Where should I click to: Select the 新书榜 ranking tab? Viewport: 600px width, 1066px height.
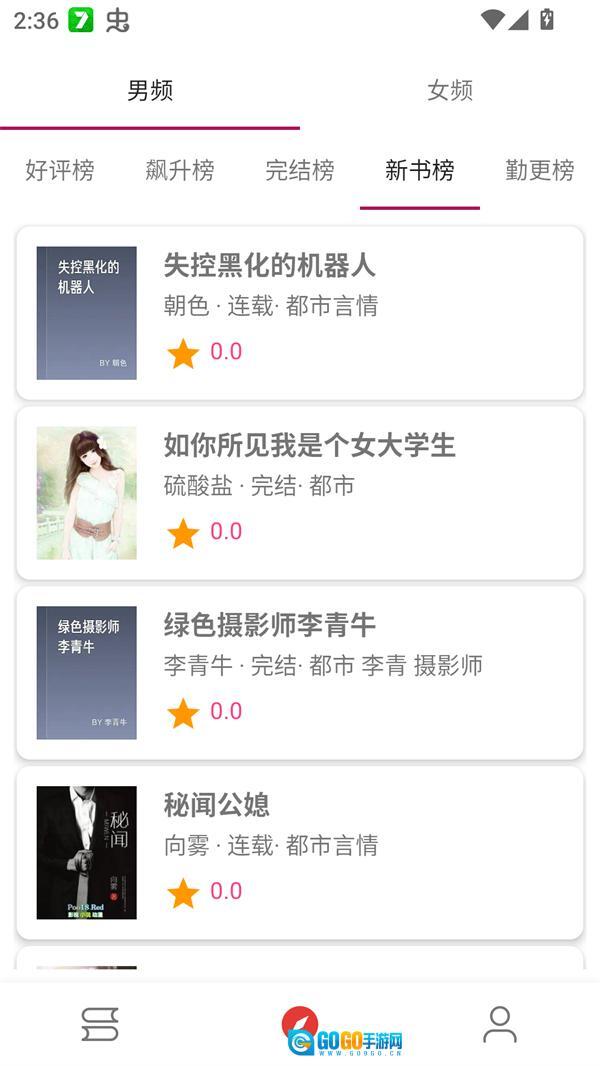420,171
